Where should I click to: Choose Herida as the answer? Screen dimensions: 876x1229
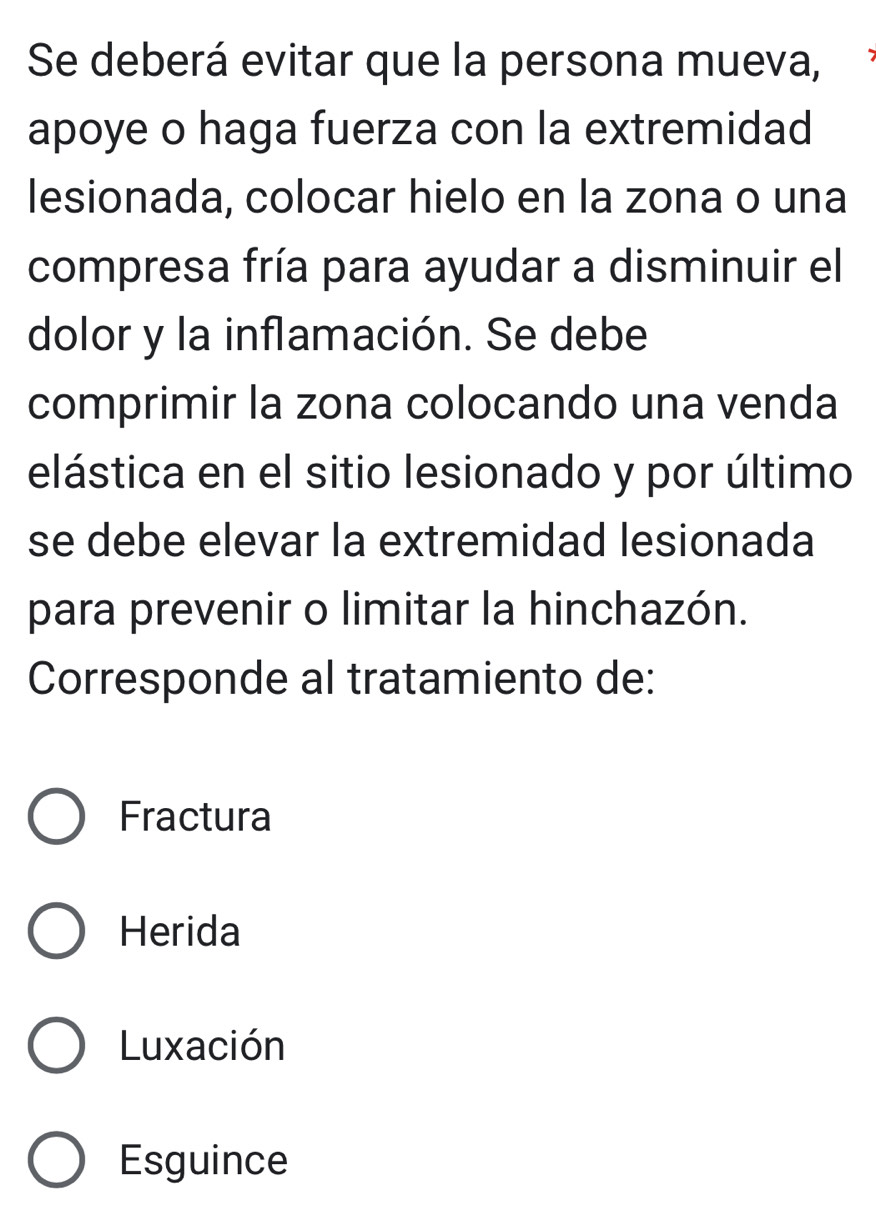pyautogui.click(x=56, y=932)
